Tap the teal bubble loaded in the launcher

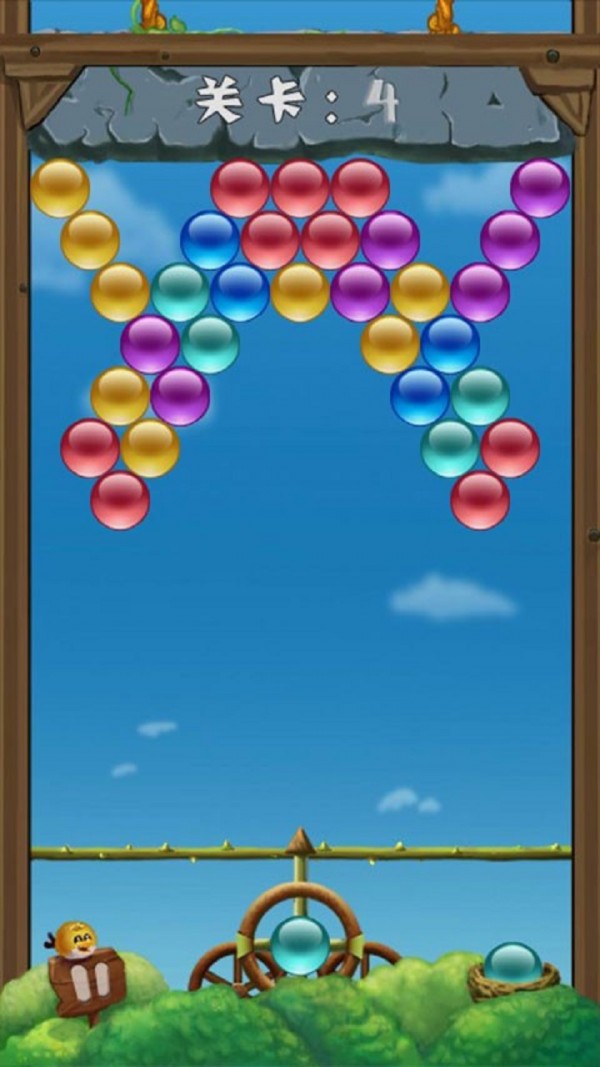click(x=300, y=944)
